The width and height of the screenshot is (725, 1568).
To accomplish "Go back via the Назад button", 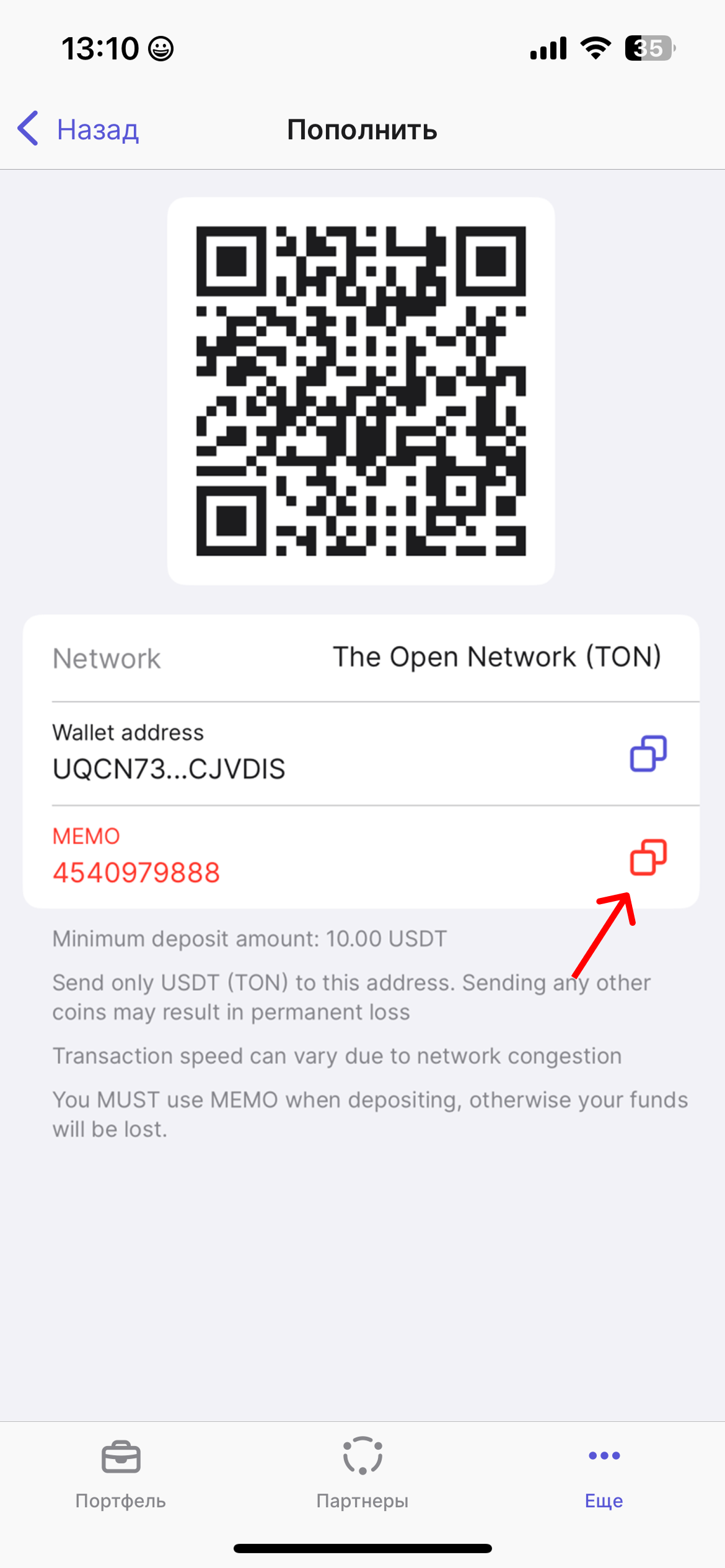I will (78, 129).
